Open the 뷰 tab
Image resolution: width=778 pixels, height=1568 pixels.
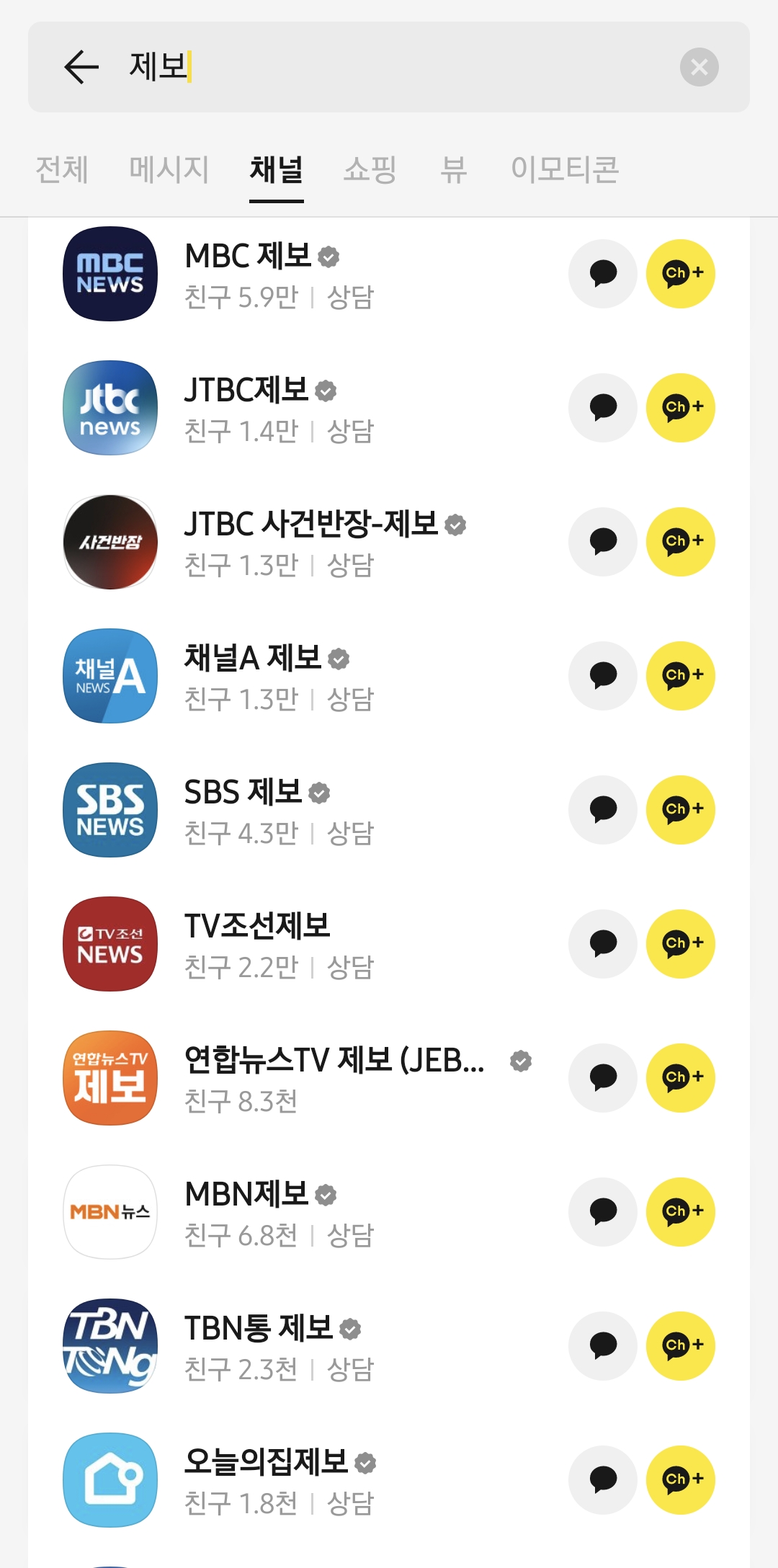(x=454, y=170)
